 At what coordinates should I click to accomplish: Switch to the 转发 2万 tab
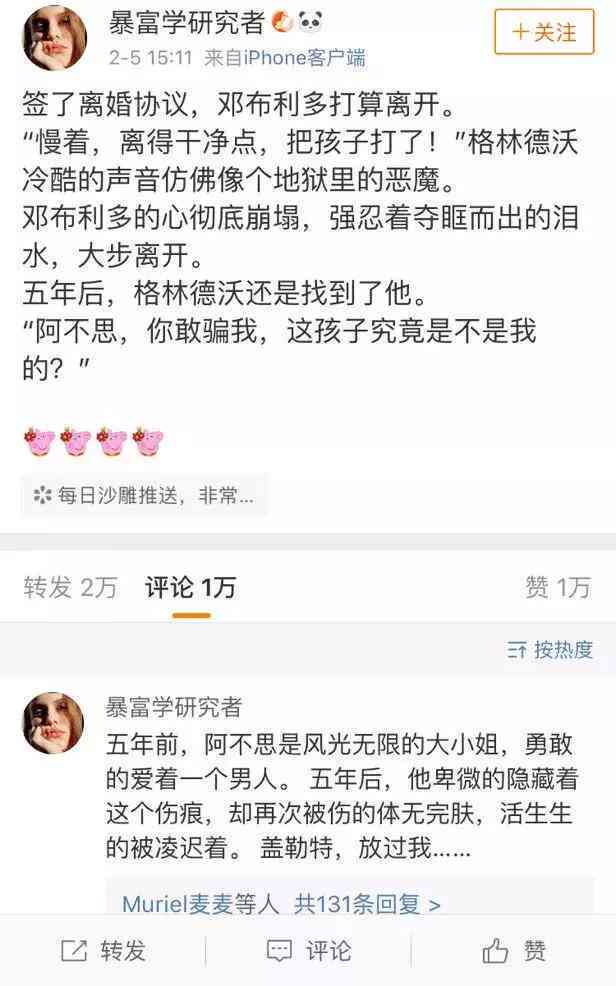pos(70,588)
